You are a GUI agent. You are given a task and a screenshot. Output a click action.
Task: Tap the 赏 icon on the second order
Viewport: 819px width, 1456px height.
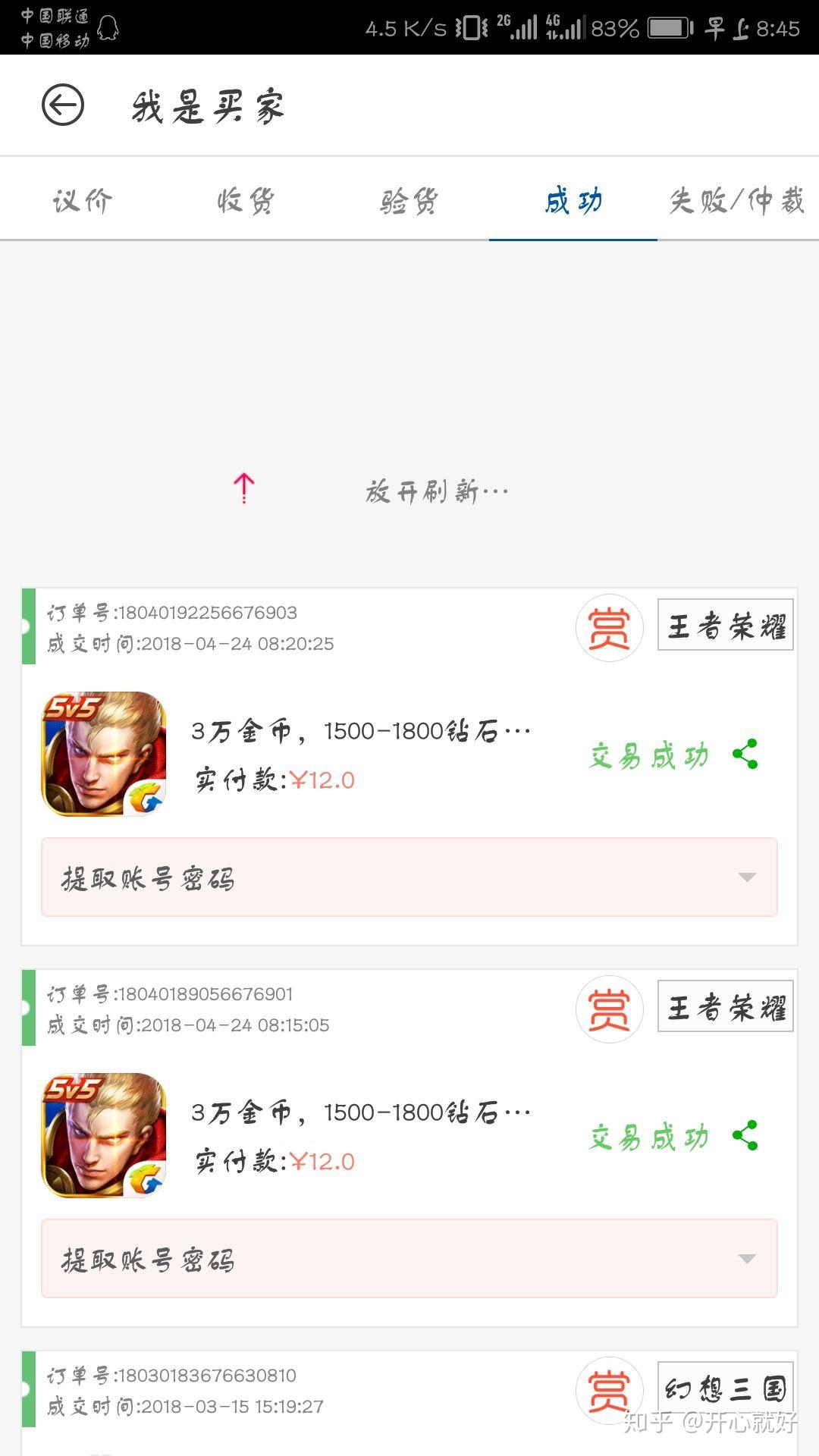(609, 1009)
